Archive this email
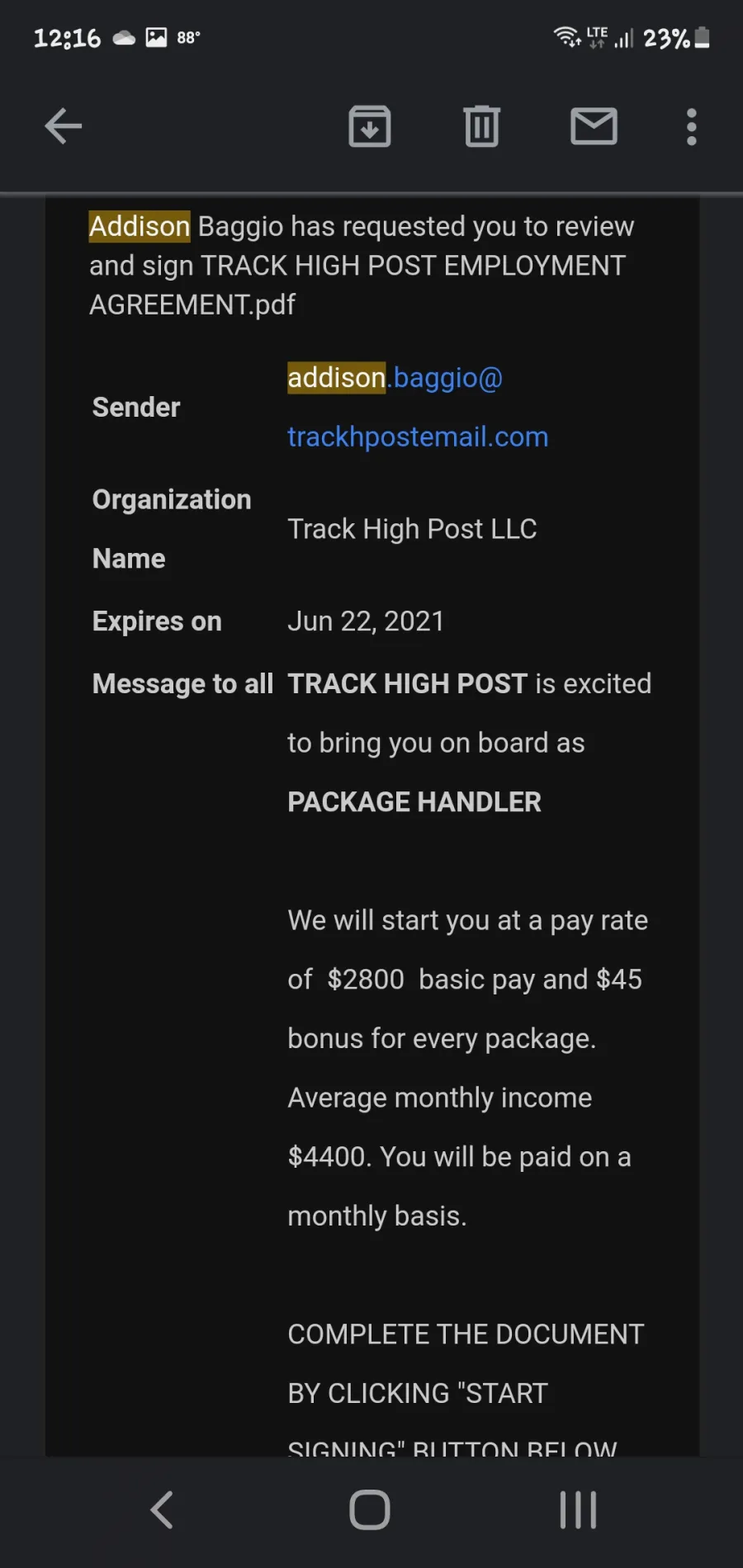 click(x=370, y=126)
